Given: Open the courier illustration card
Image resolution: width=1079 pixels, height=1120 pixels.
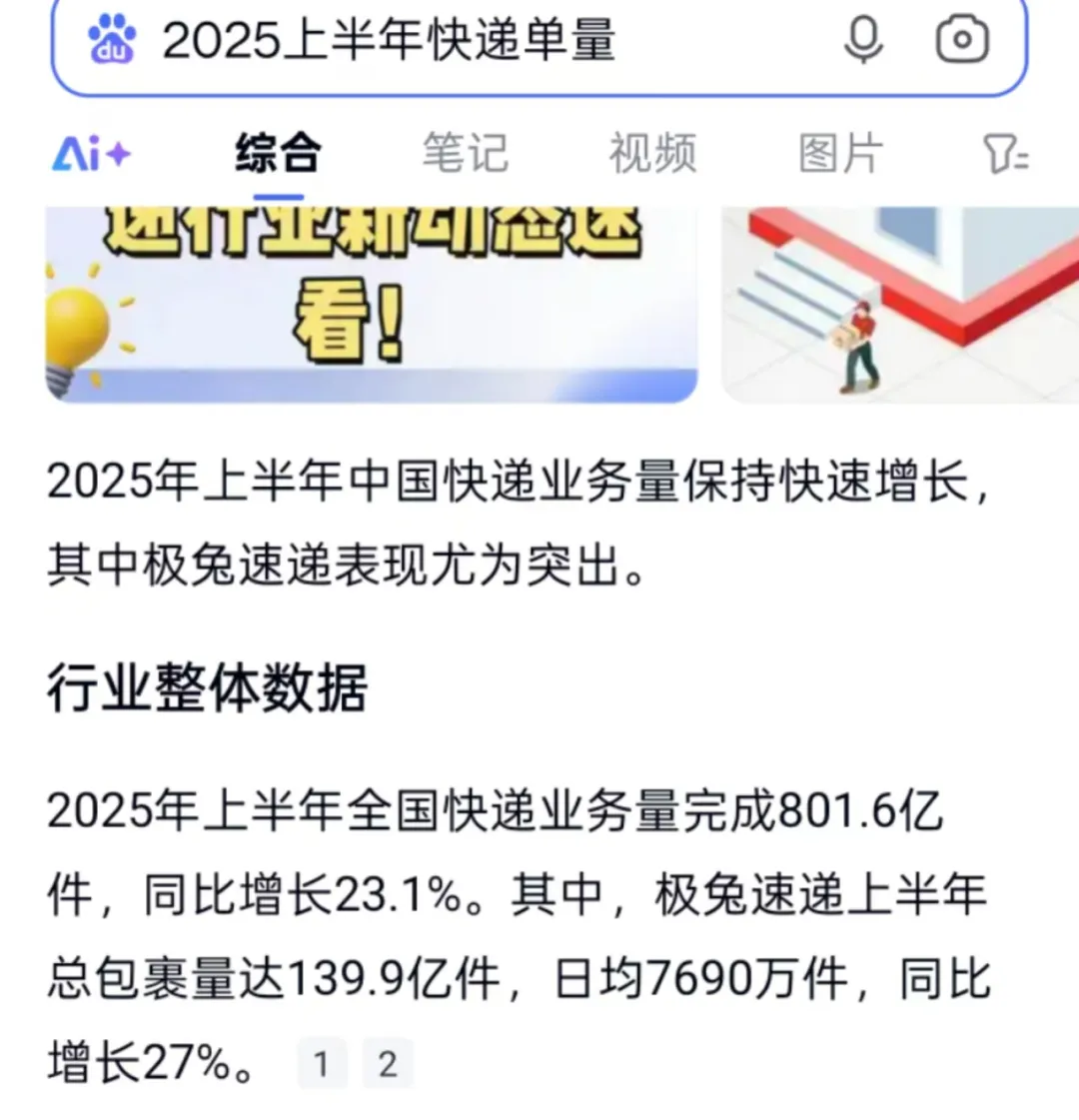Looking at the screenshot, I should pyautogui.click(x=899, y=305).
